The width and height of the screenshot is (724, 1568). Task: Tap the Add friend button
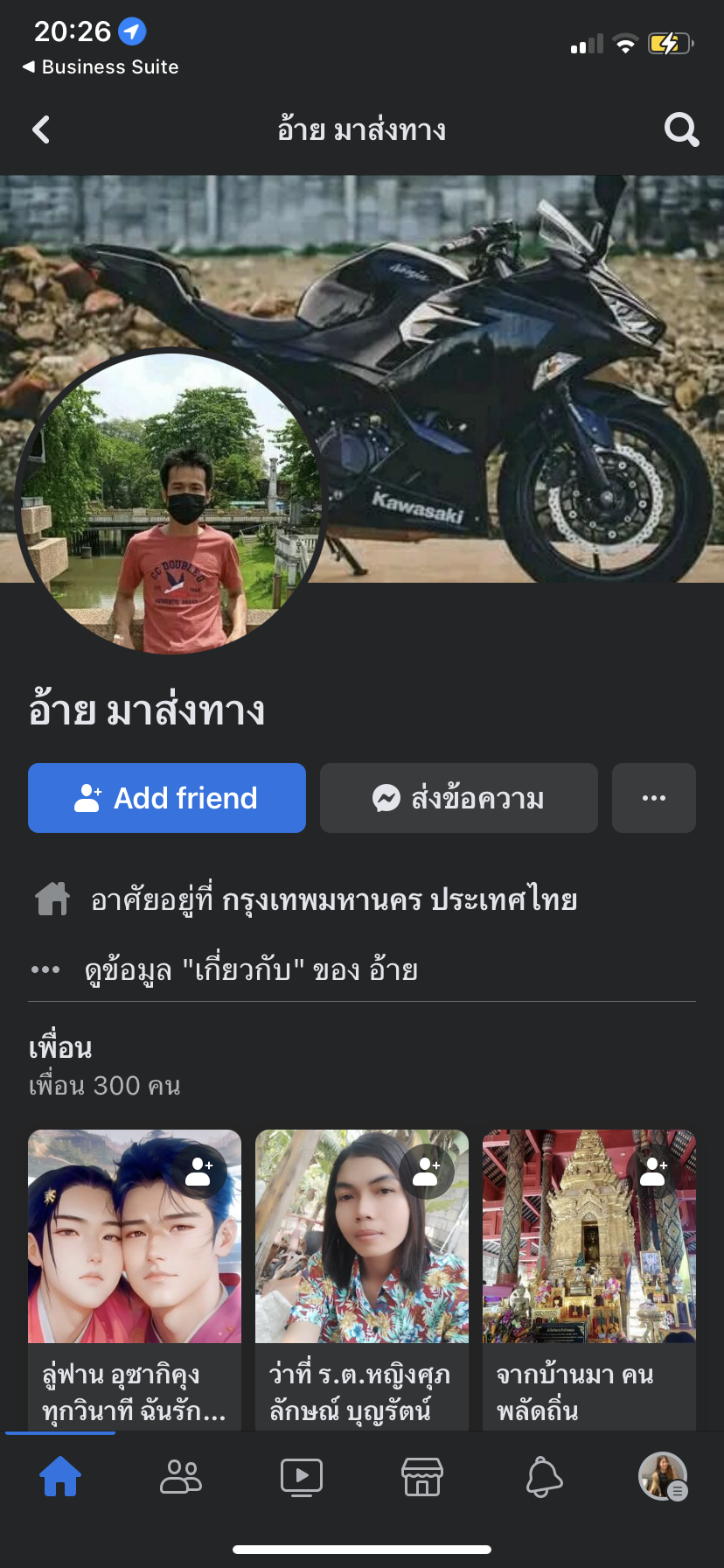click(167, 798)
